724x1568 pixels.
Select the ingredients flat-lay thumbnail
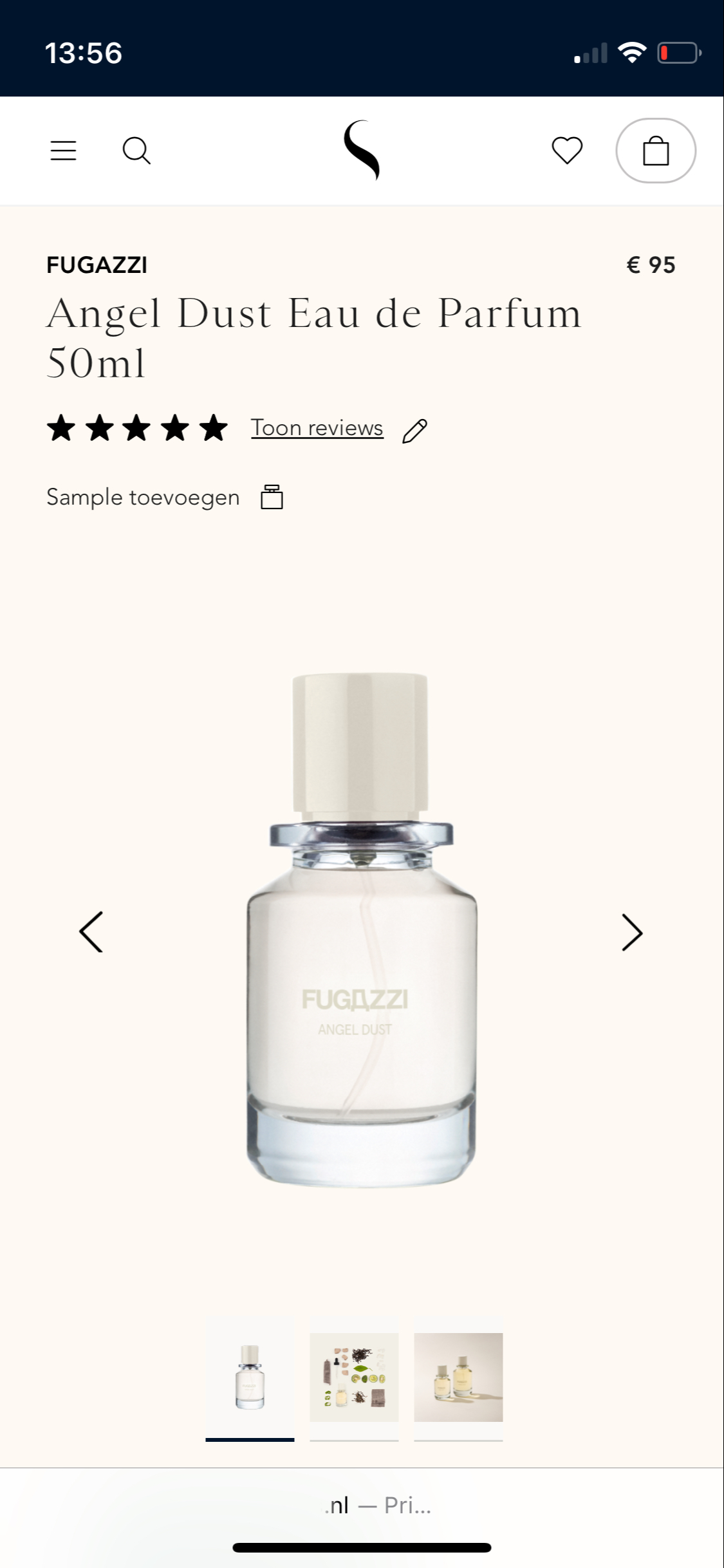pos(354,1377)
